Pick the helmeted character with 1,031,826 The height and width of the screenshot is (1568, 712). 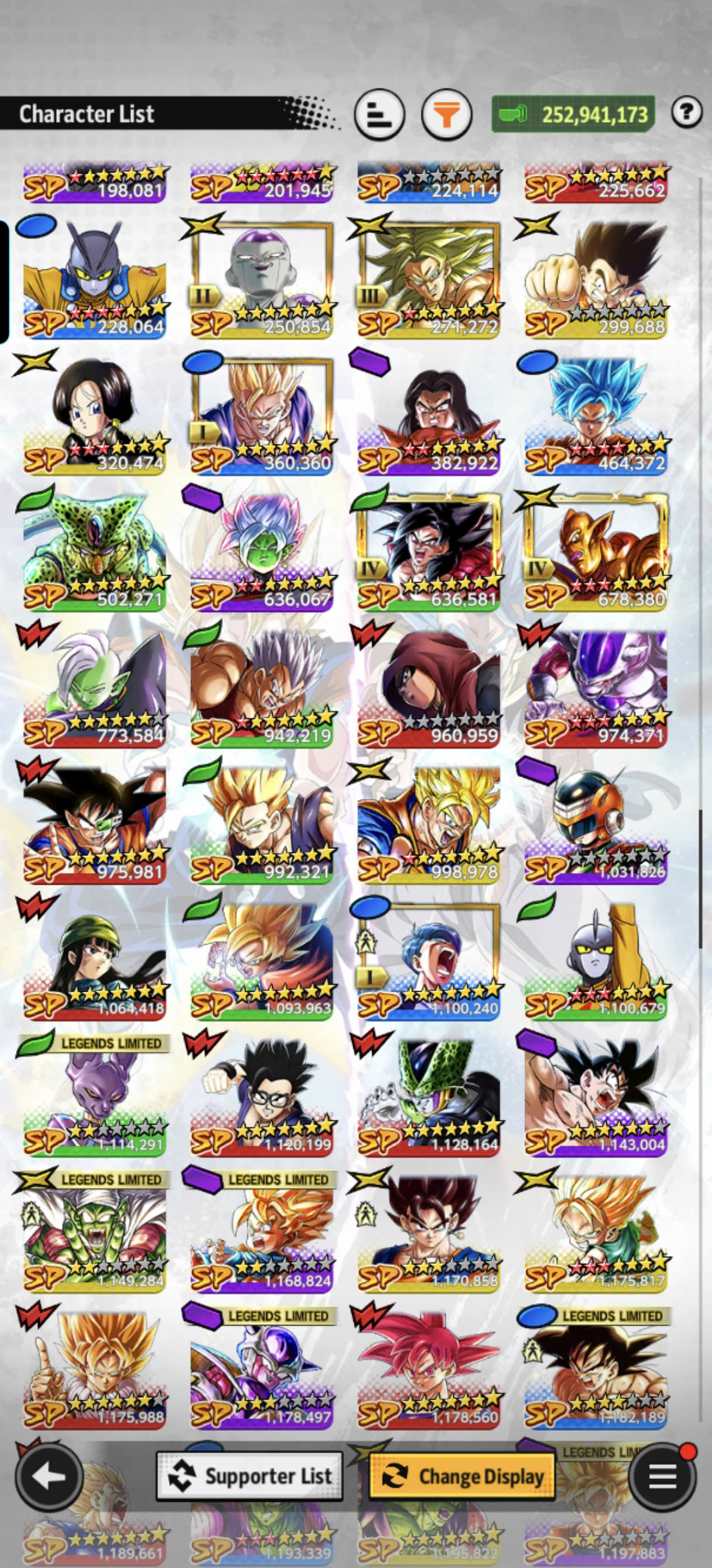click(x=596, y=825)
